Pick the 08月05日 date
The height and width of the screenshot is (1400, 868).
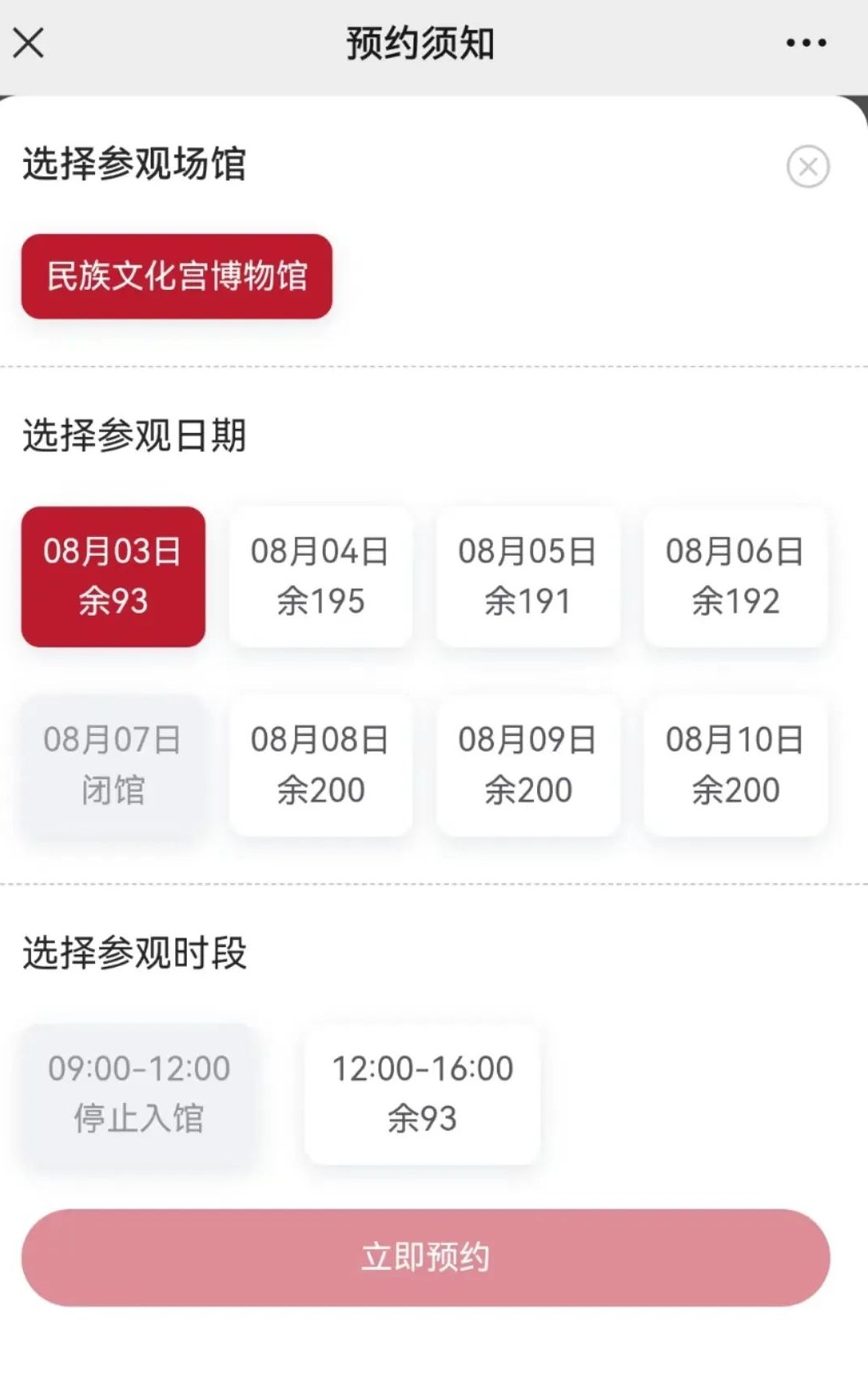(x=528, y=576)
